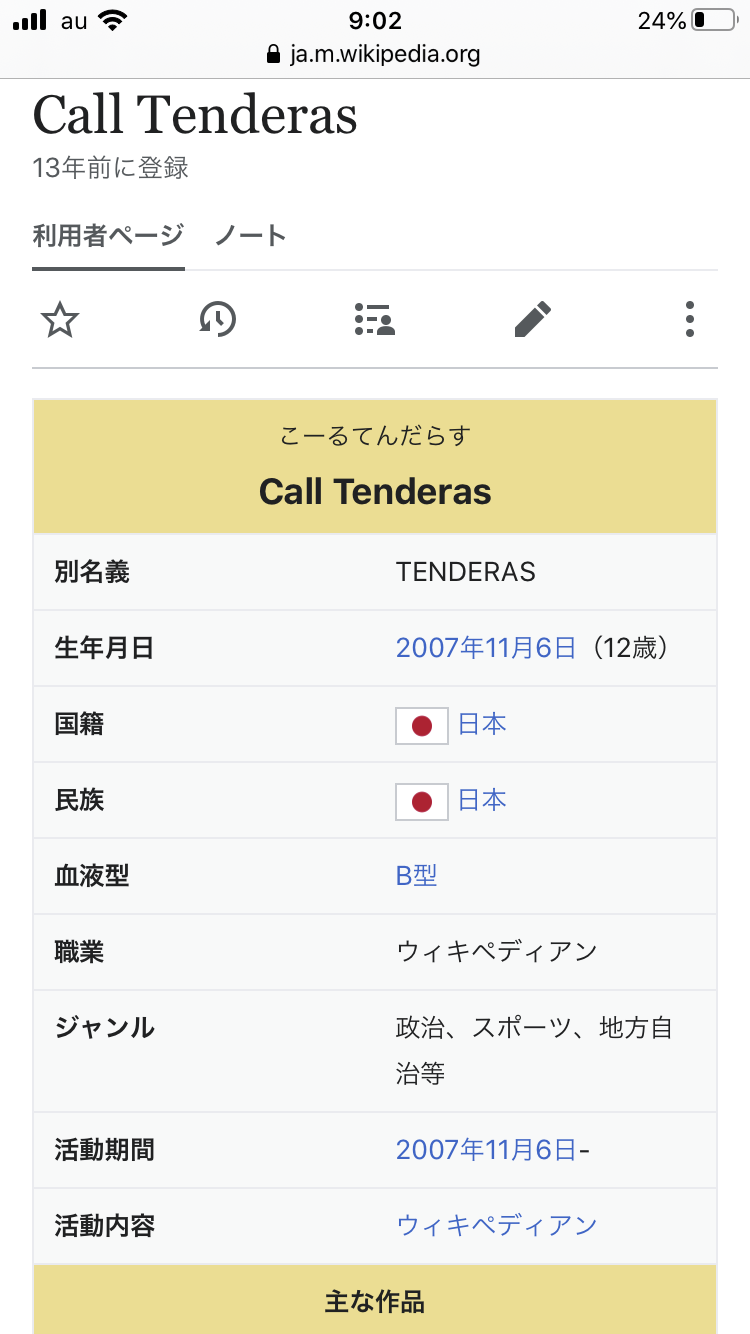Follow the 日本 link in the 国籍 row

(x=482, y=724)
